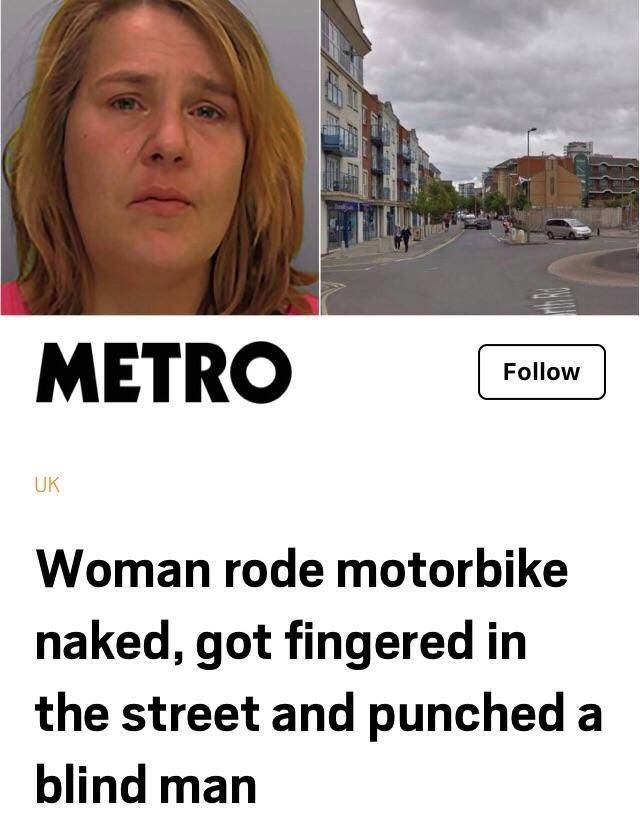Open the UK section link

47,485
